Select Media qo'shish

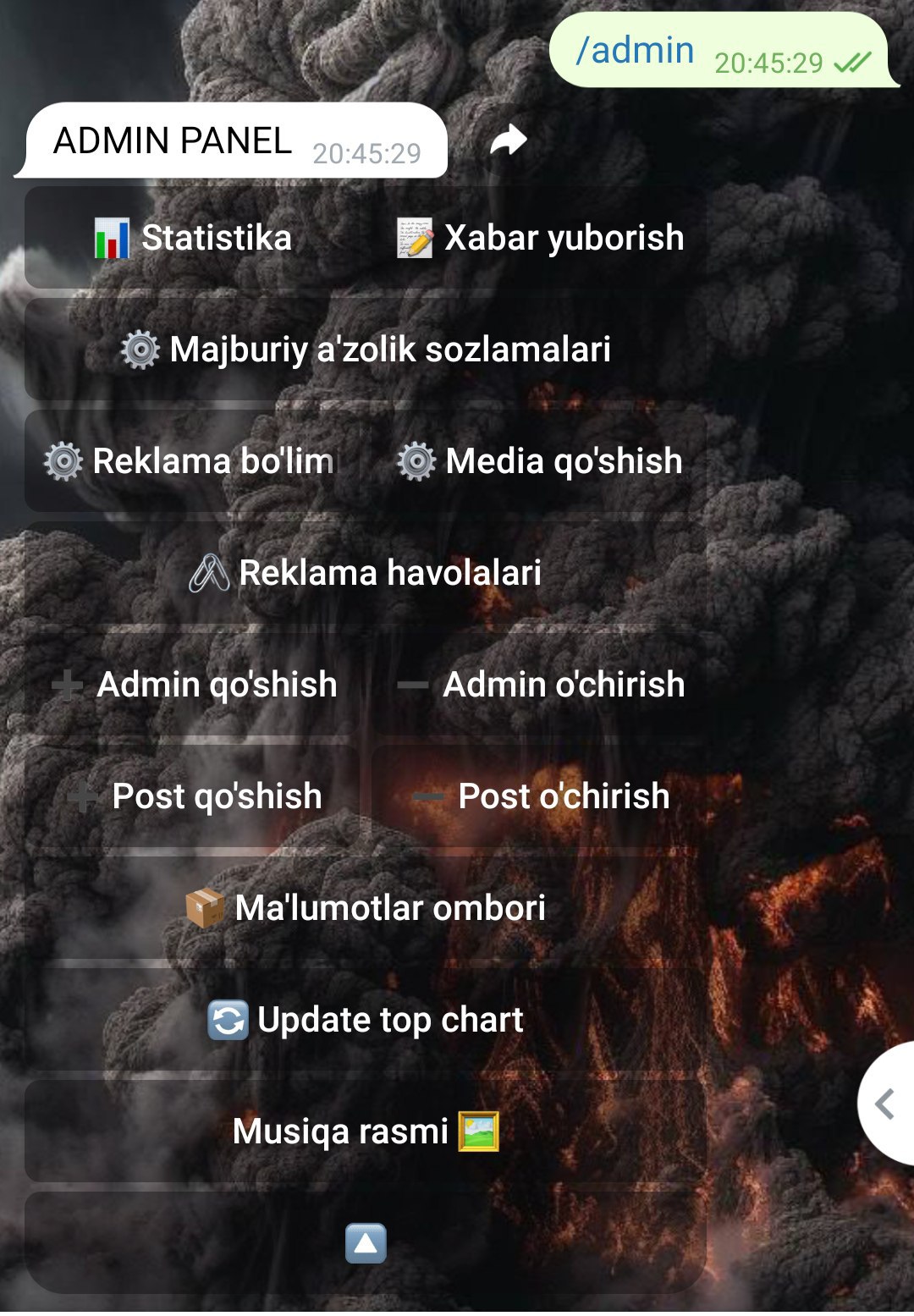point(540,461)
